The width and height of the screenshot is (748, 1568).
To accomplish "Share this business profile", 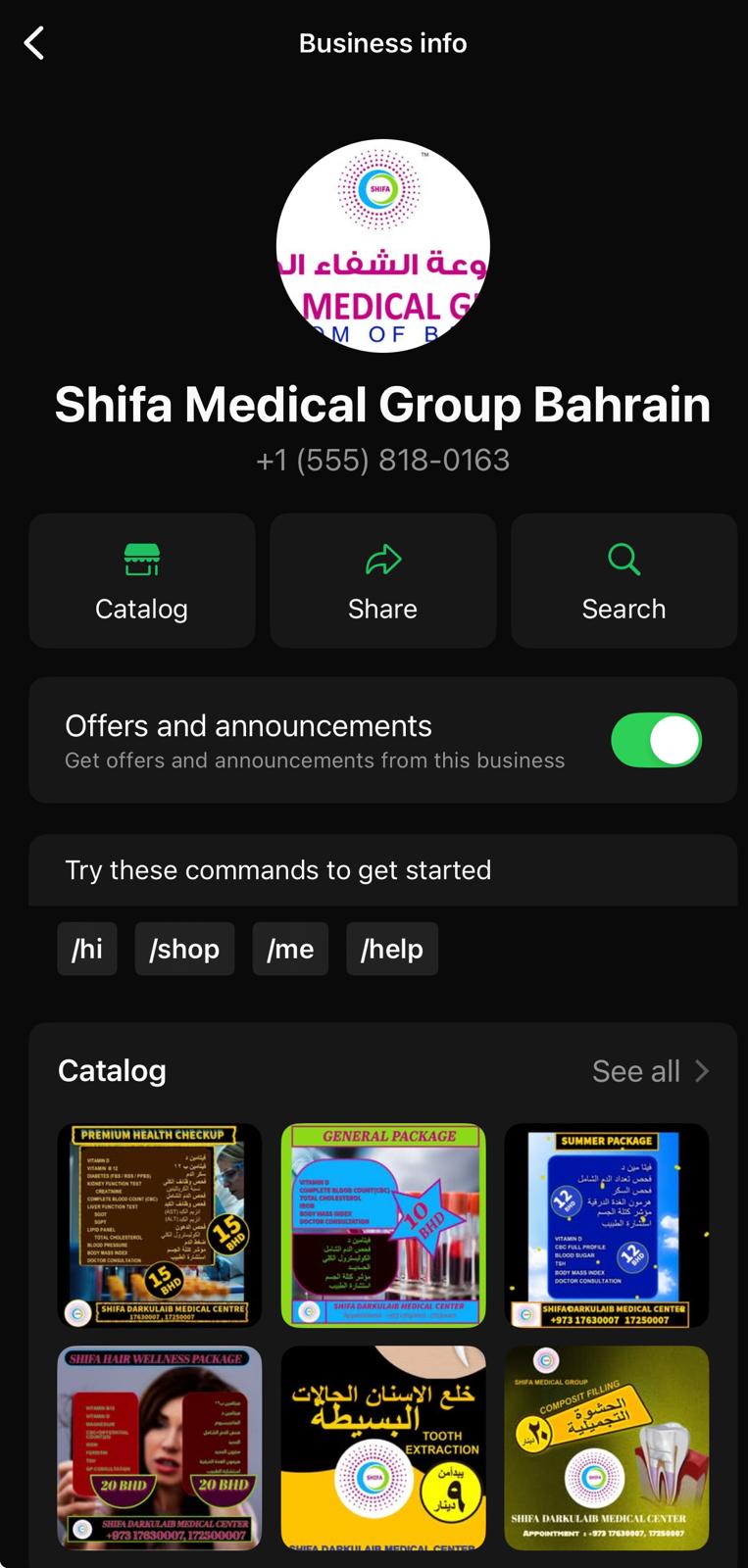I will [x=382, y=580].
